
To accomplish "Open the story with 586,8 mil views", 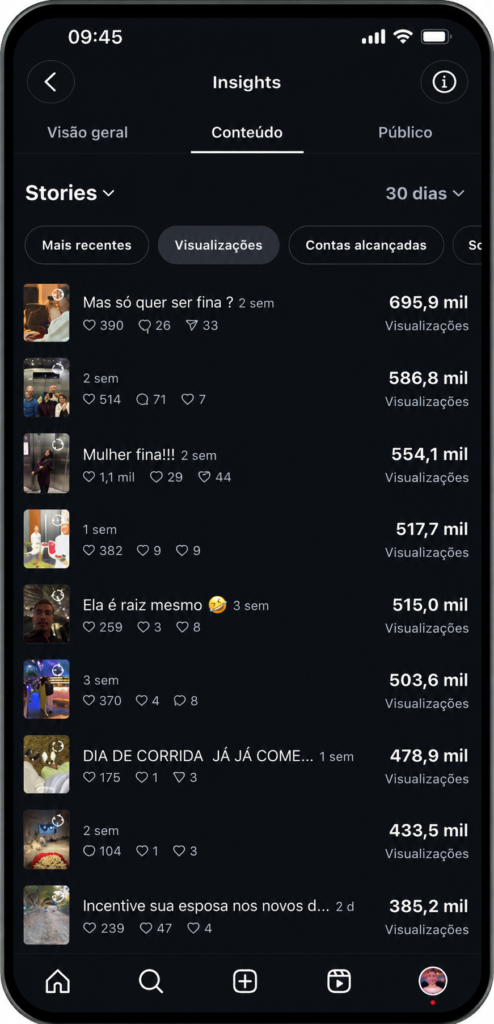I will (246, 389).
